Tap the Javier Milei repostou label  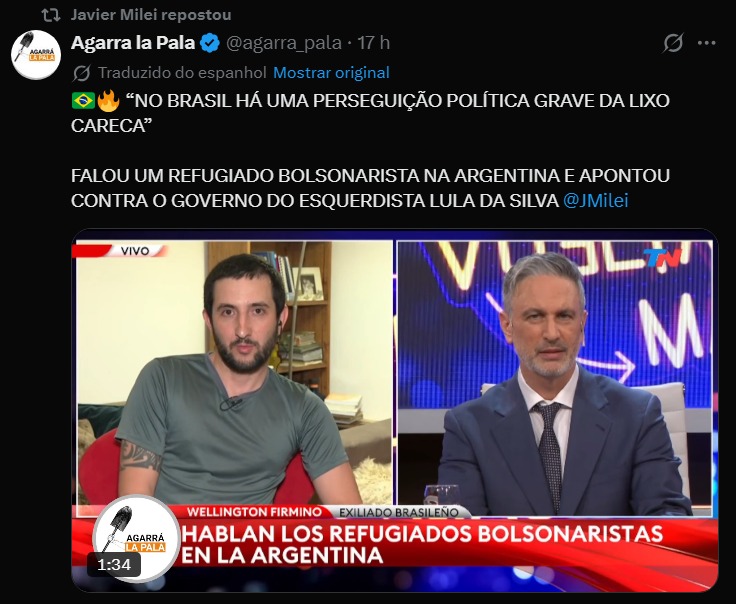[151, 15]
